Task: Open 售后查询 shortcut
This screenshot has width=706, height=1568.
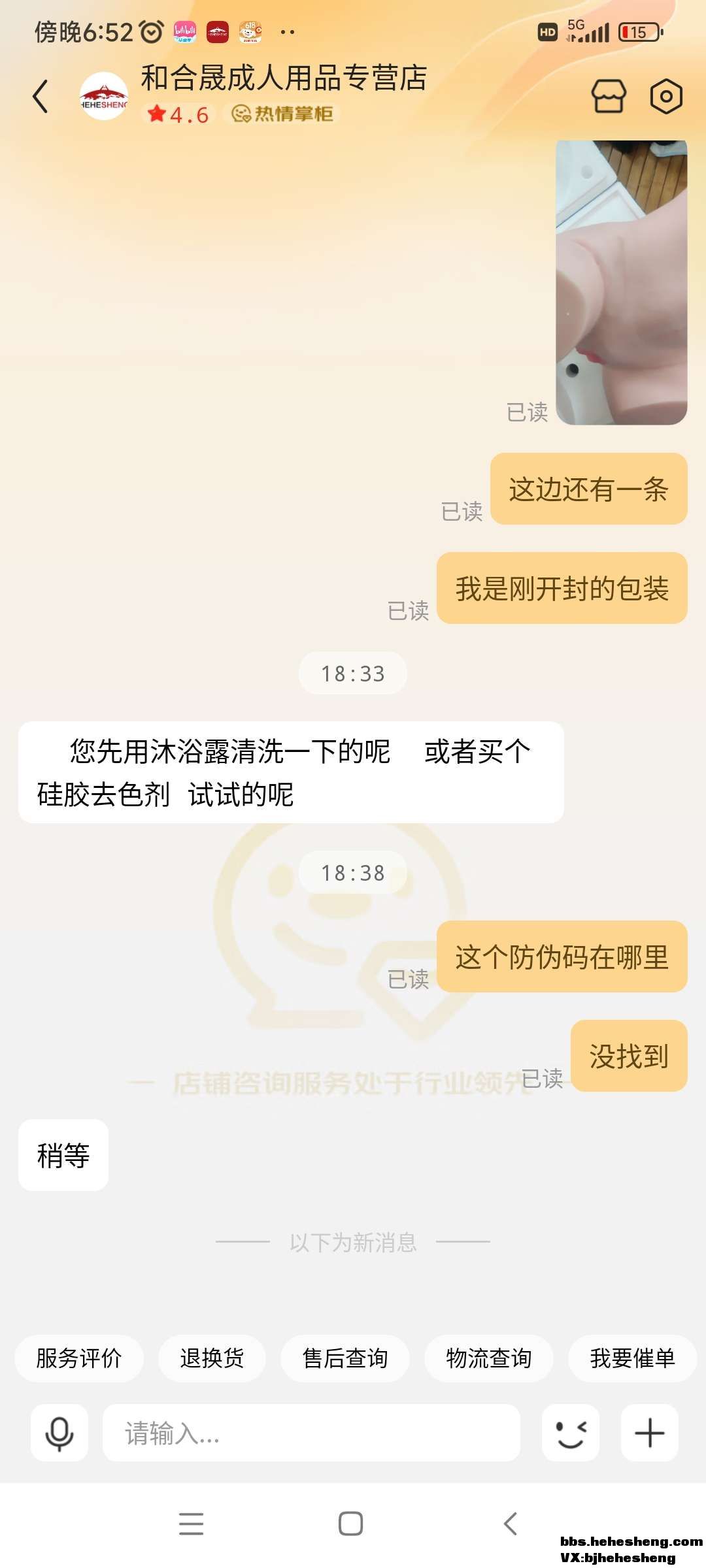Action: point(345,1358)
